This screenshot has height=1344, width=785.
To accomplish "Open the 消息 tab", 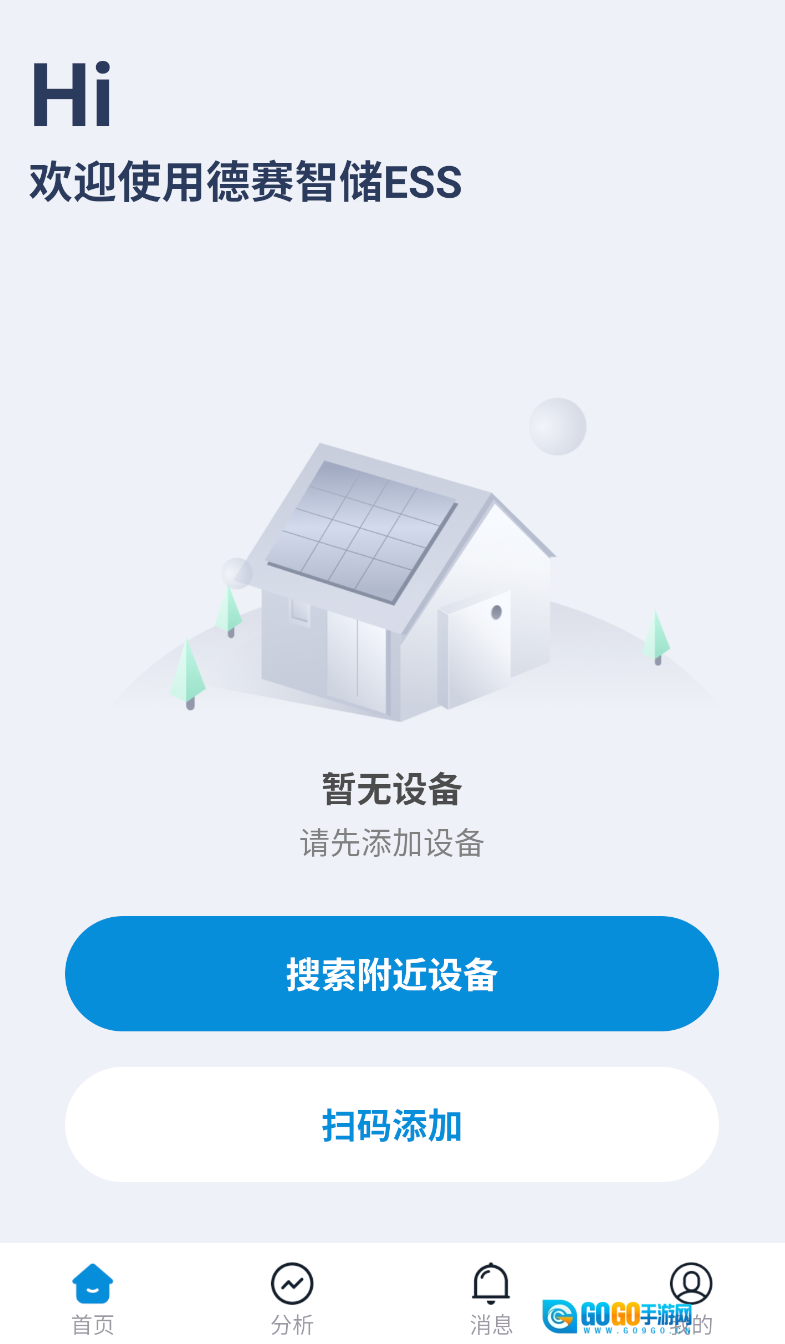I will [x=491, y=1297].
